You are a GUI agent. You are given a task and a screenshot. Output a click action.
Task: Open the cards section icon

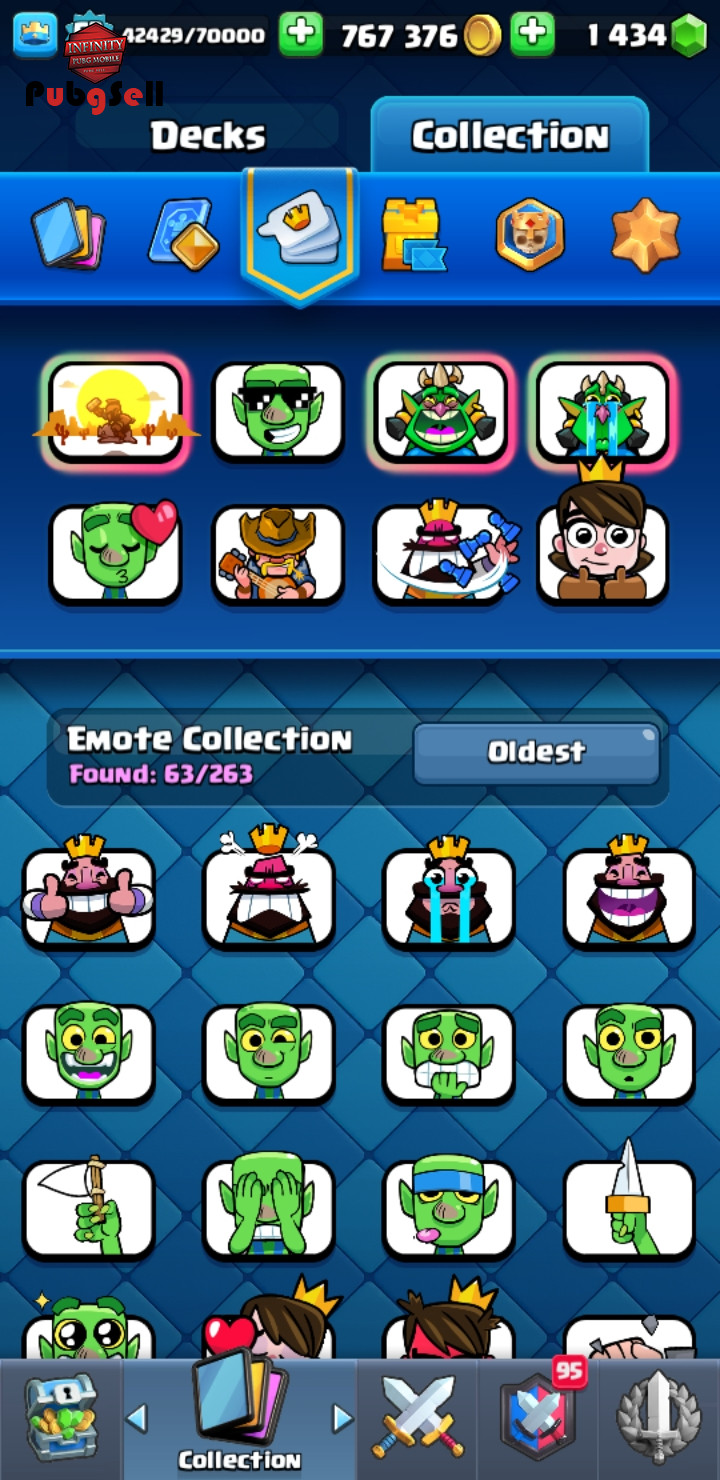68,235
